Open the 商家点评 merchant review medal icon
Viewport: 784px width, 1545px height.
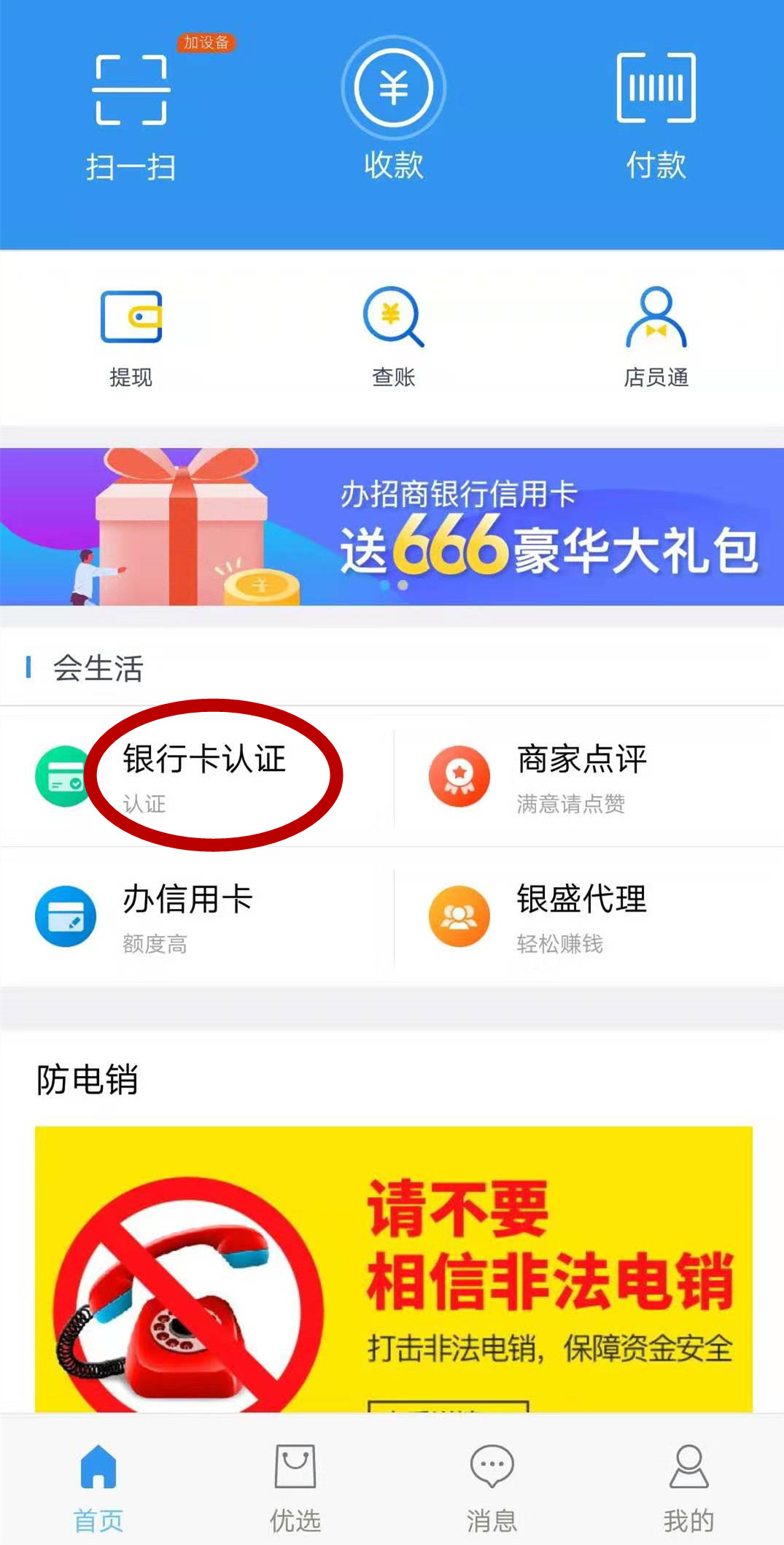point(458,775)
